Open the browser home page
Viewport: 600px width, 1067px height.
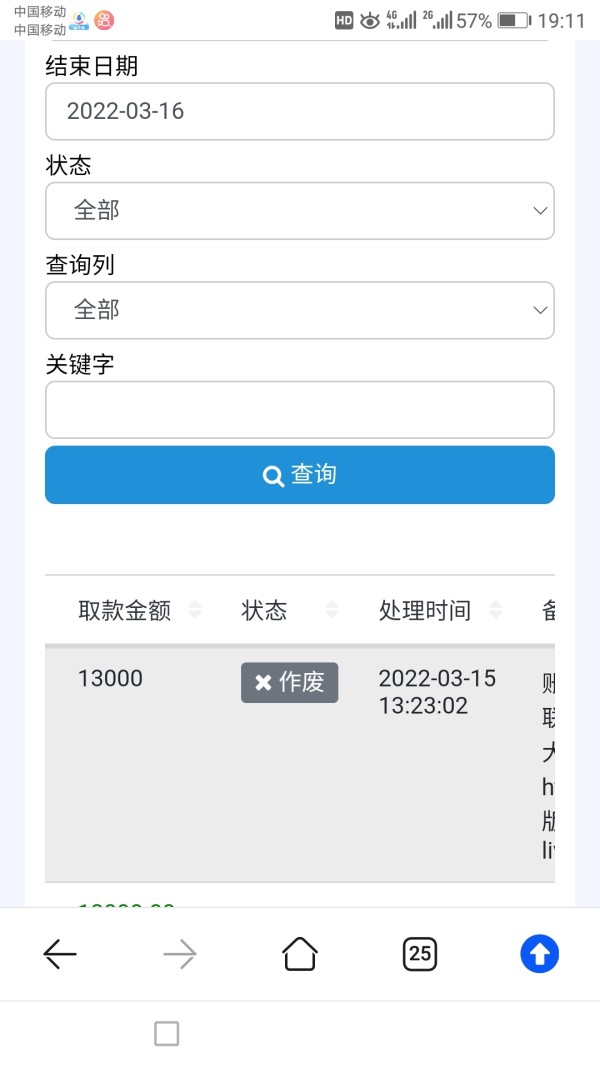point(300,954)
